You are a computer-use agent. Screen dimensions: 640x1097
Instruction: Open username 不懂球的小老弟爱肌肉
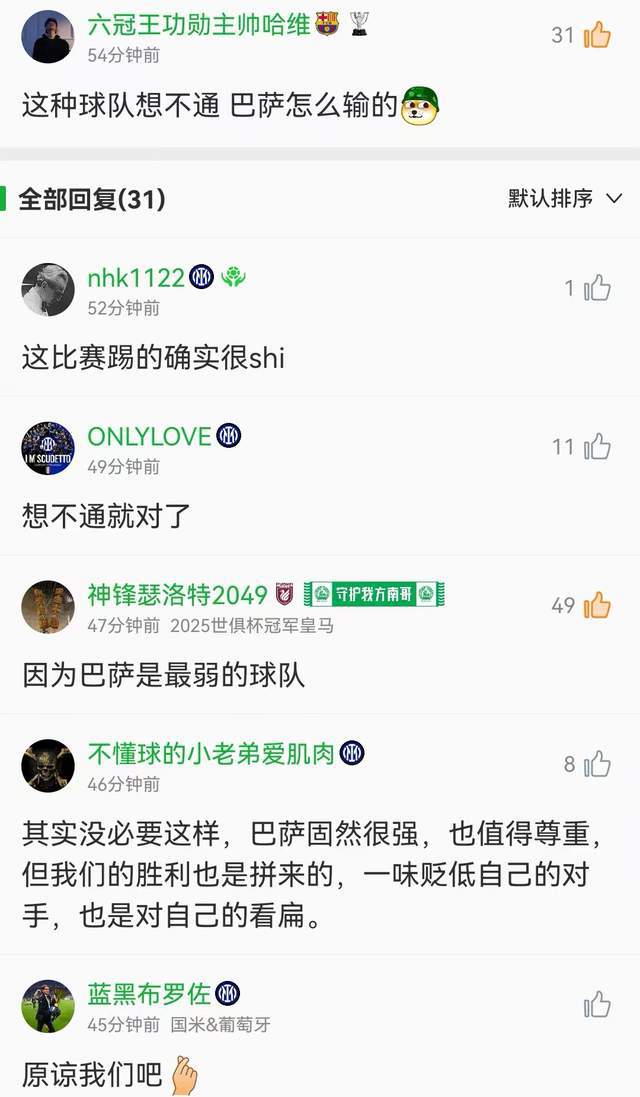click(211, 753)
